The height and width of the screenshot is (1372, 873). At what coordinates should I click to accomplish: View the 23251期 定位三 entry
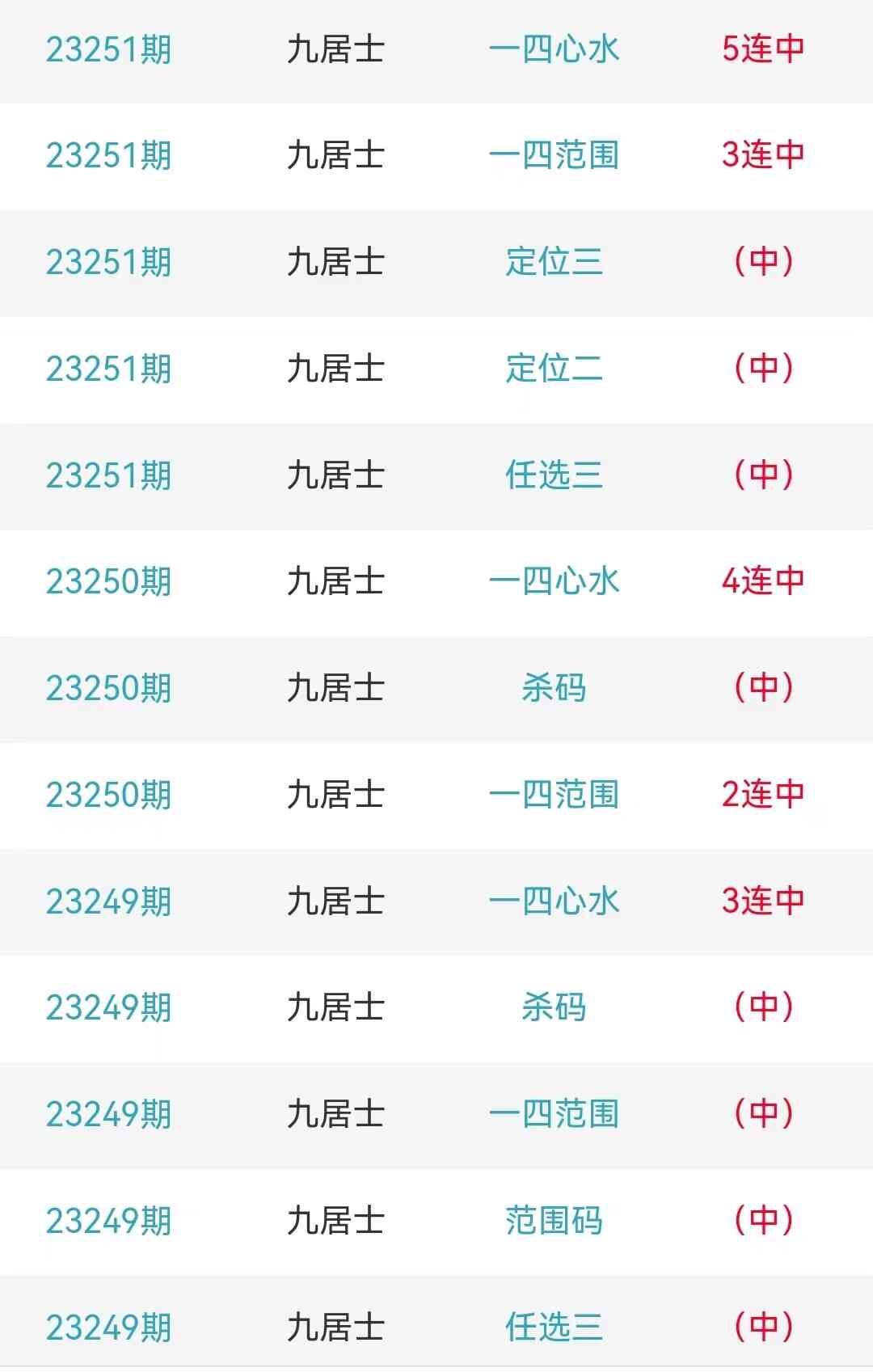point(554,263)
